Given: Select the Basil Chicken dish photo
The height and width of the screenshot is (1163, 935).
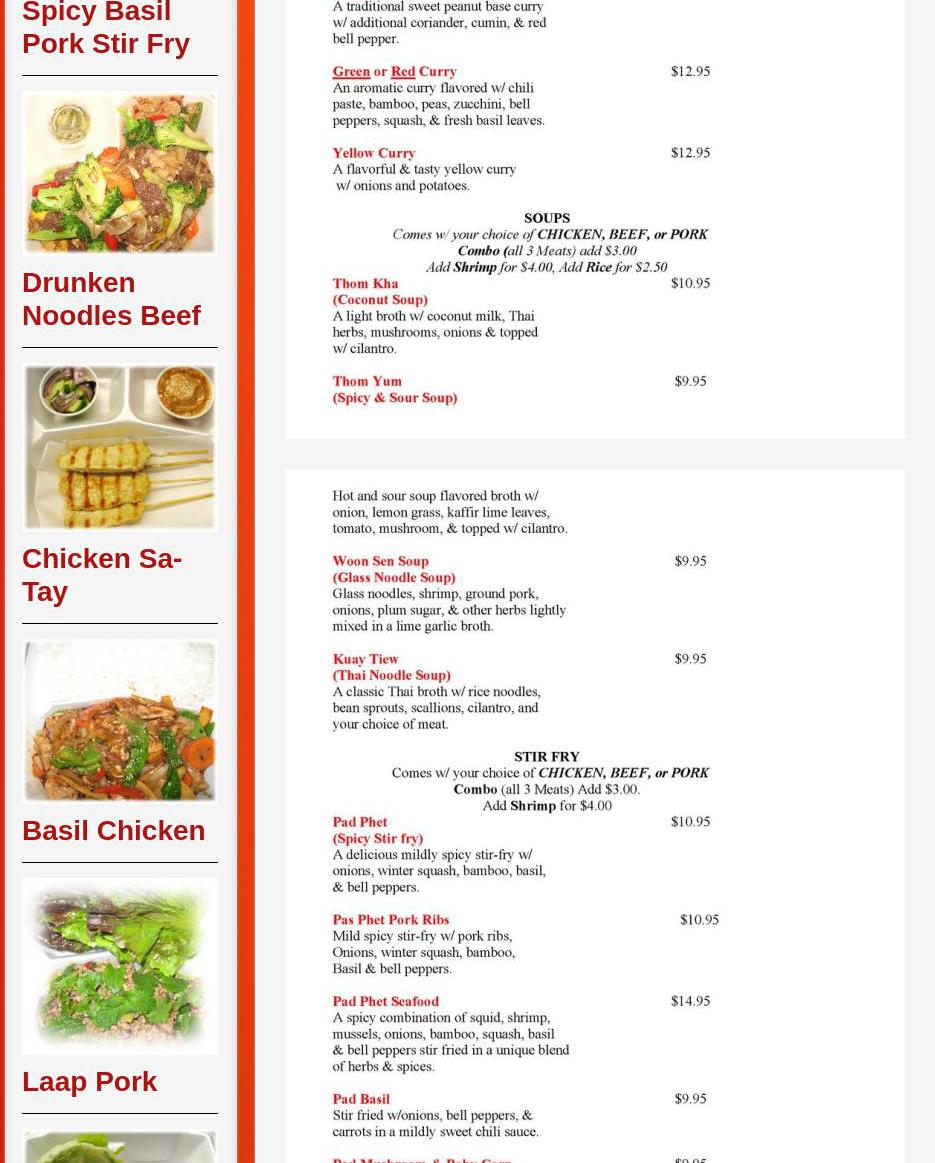Looking at the screenshot, I should [120, 721].
